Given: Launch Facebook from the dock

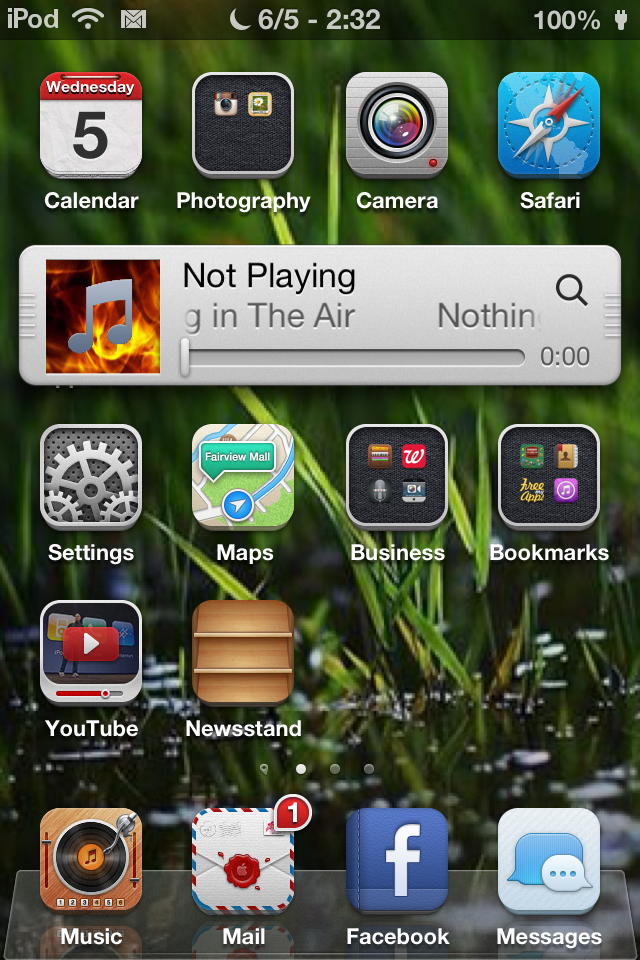Looking at the screenshot, I should click(397, 861).
